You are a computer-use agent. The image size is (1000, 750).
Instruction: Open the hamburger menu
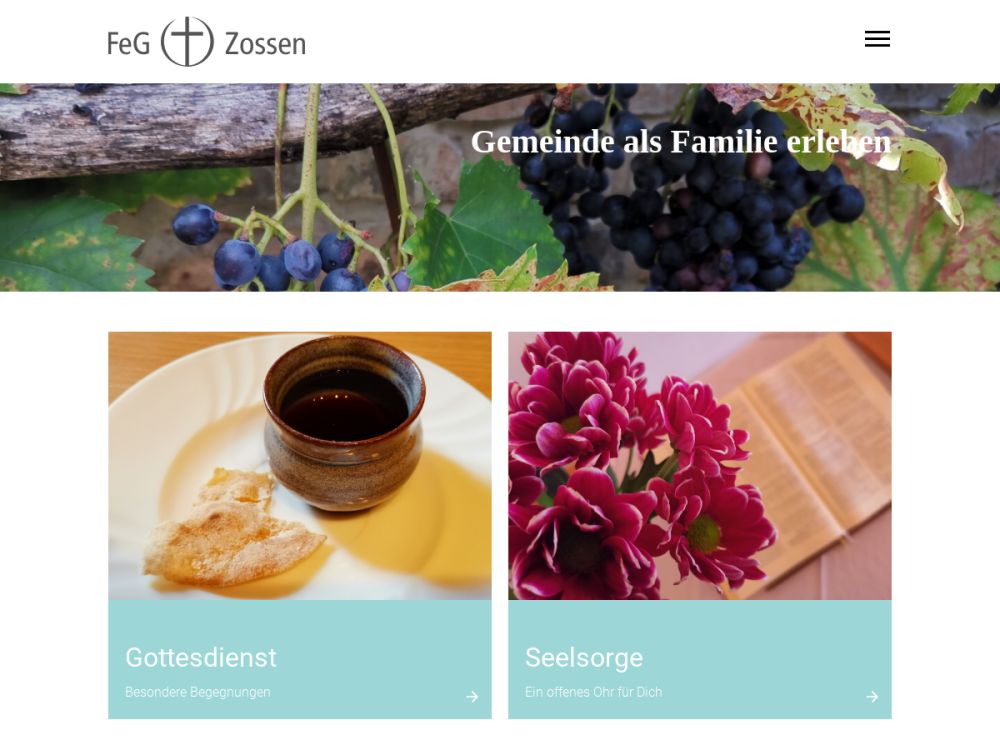[877, 39]
